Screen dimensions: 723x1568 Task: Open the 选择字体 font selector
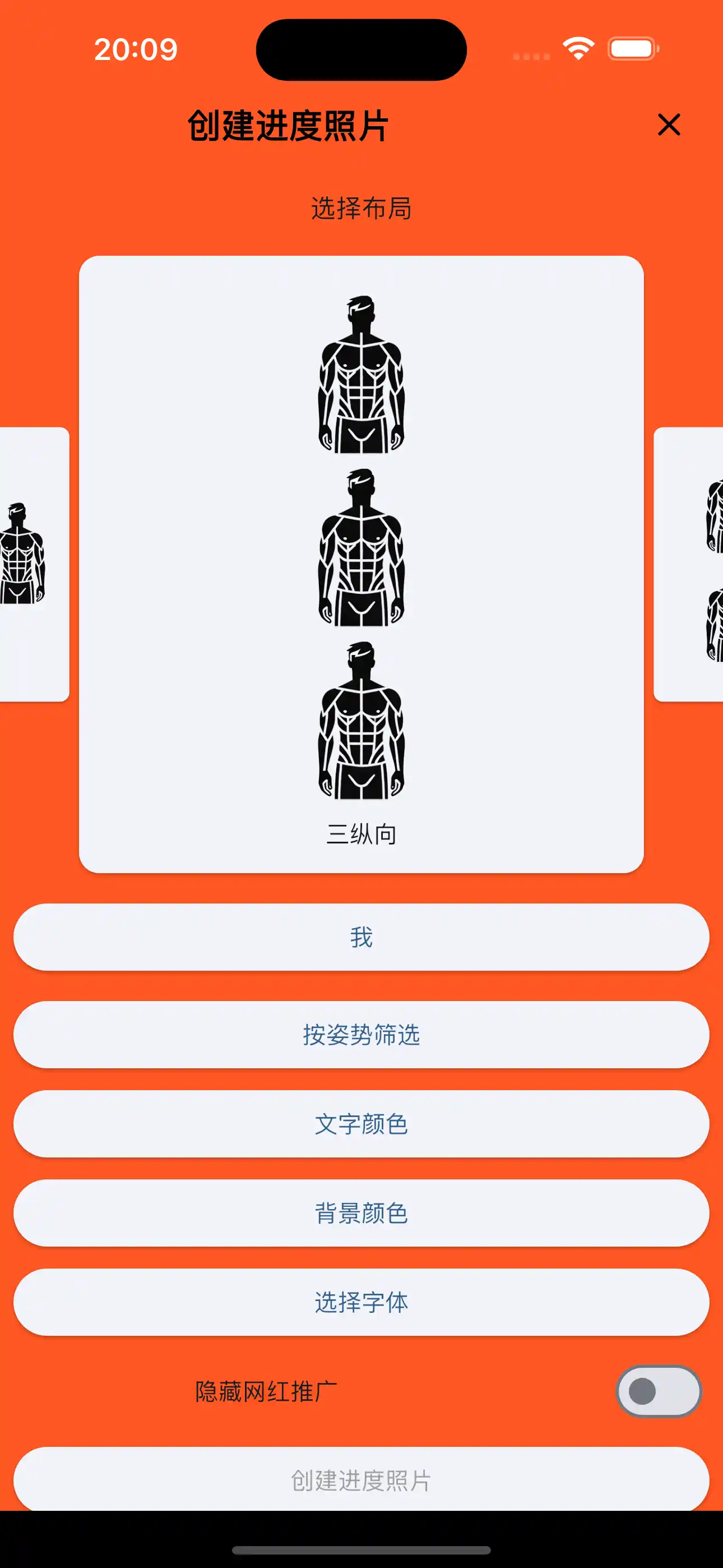click(361, 1303)
